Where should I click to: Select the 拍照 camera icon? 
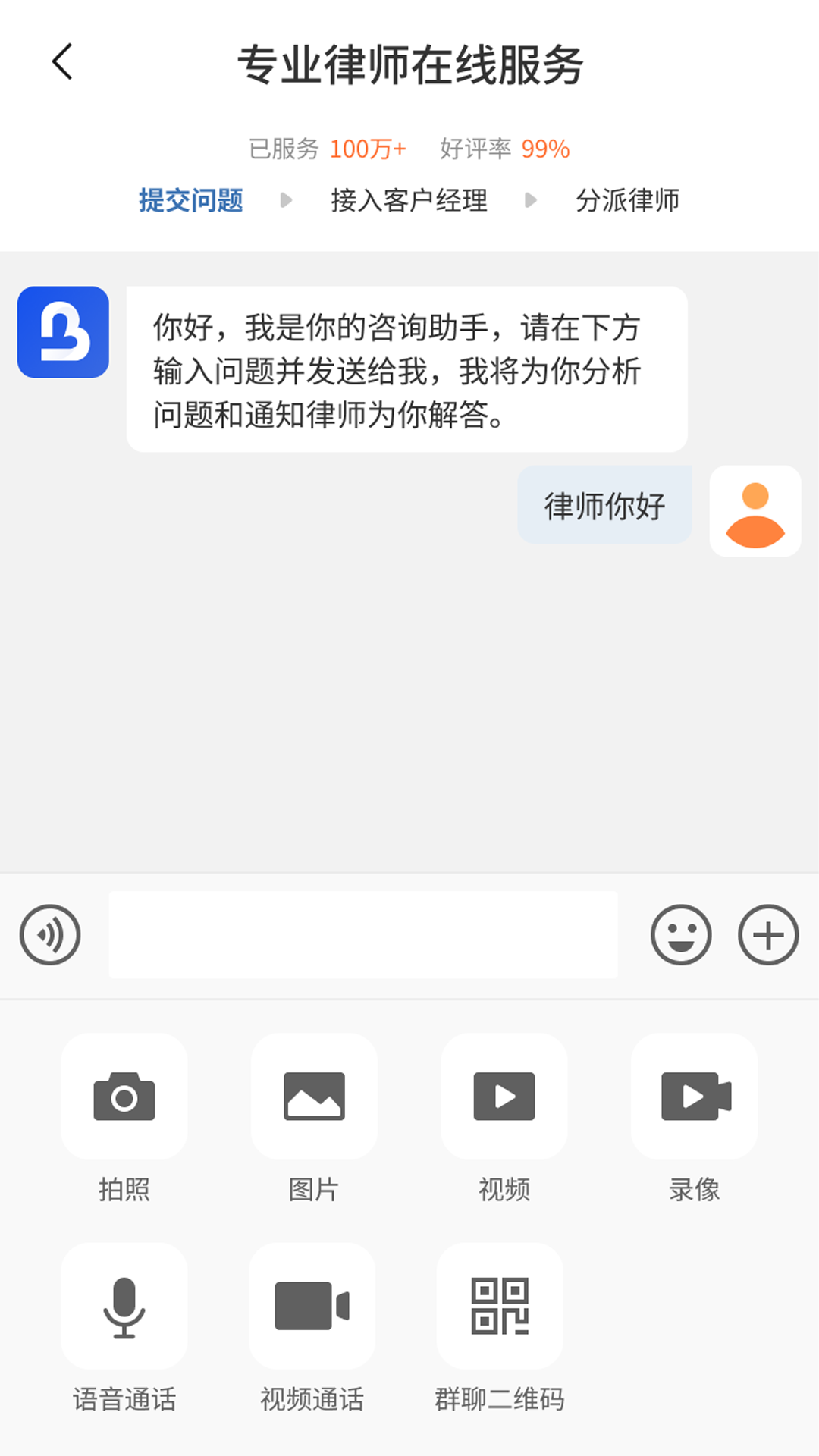(x=124, y=1097)
